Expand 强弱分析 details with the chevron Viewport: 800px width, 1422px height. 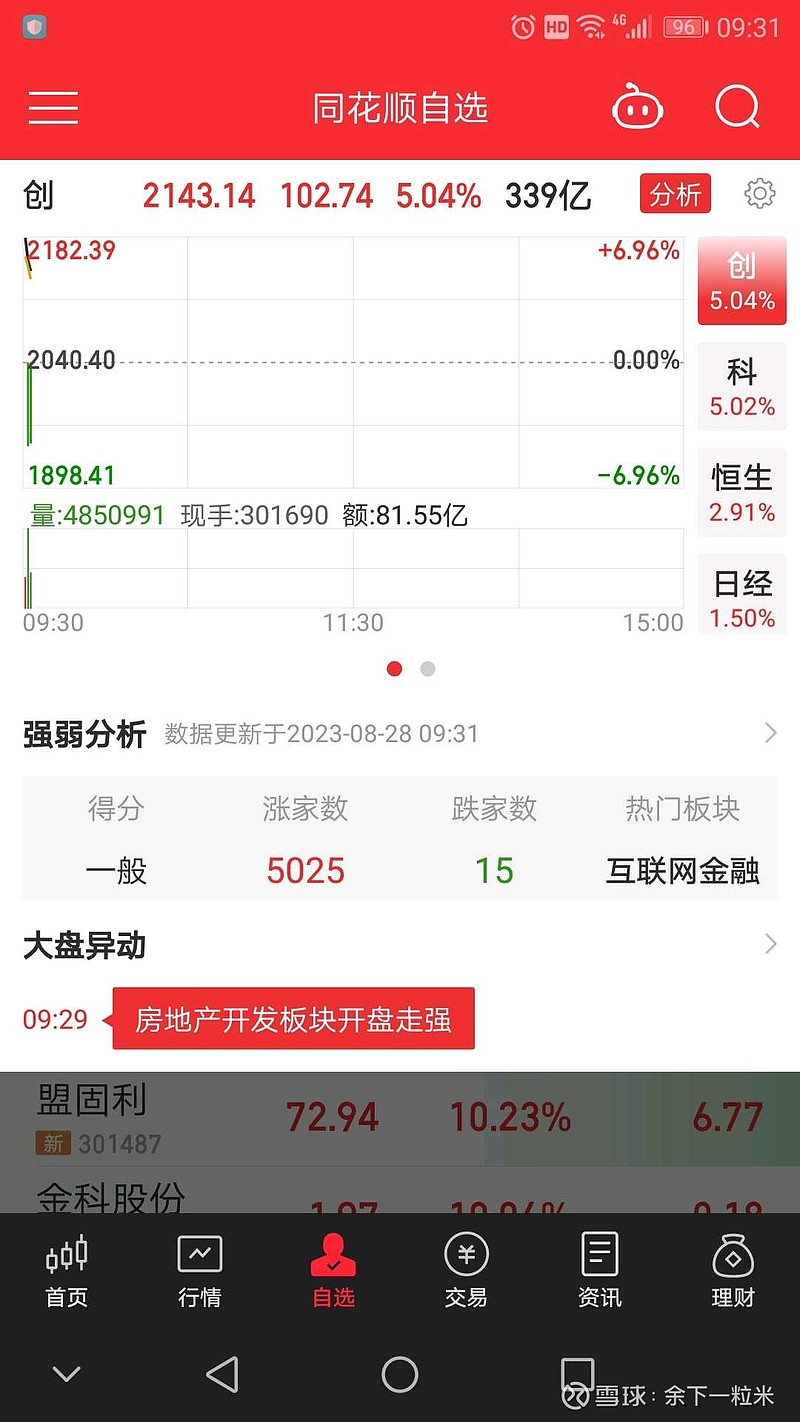point(770,733)
